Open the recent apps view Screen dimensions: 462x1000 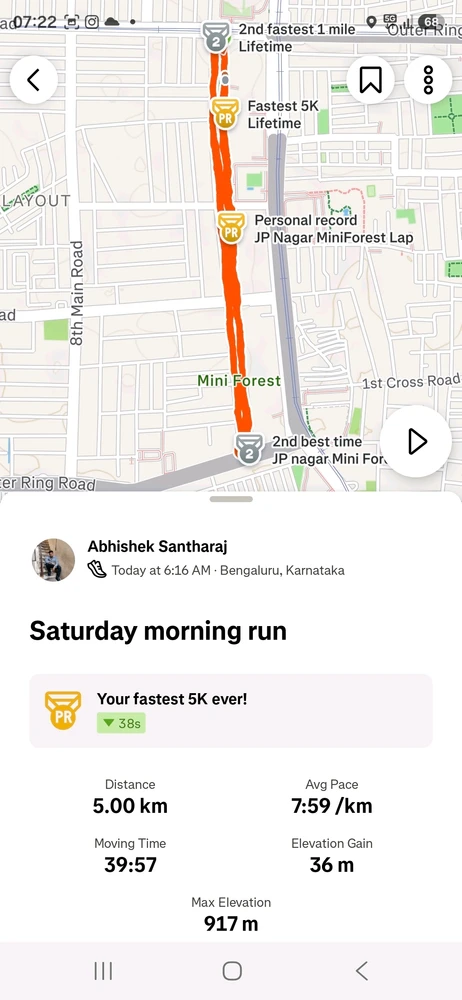coord(103,971)
